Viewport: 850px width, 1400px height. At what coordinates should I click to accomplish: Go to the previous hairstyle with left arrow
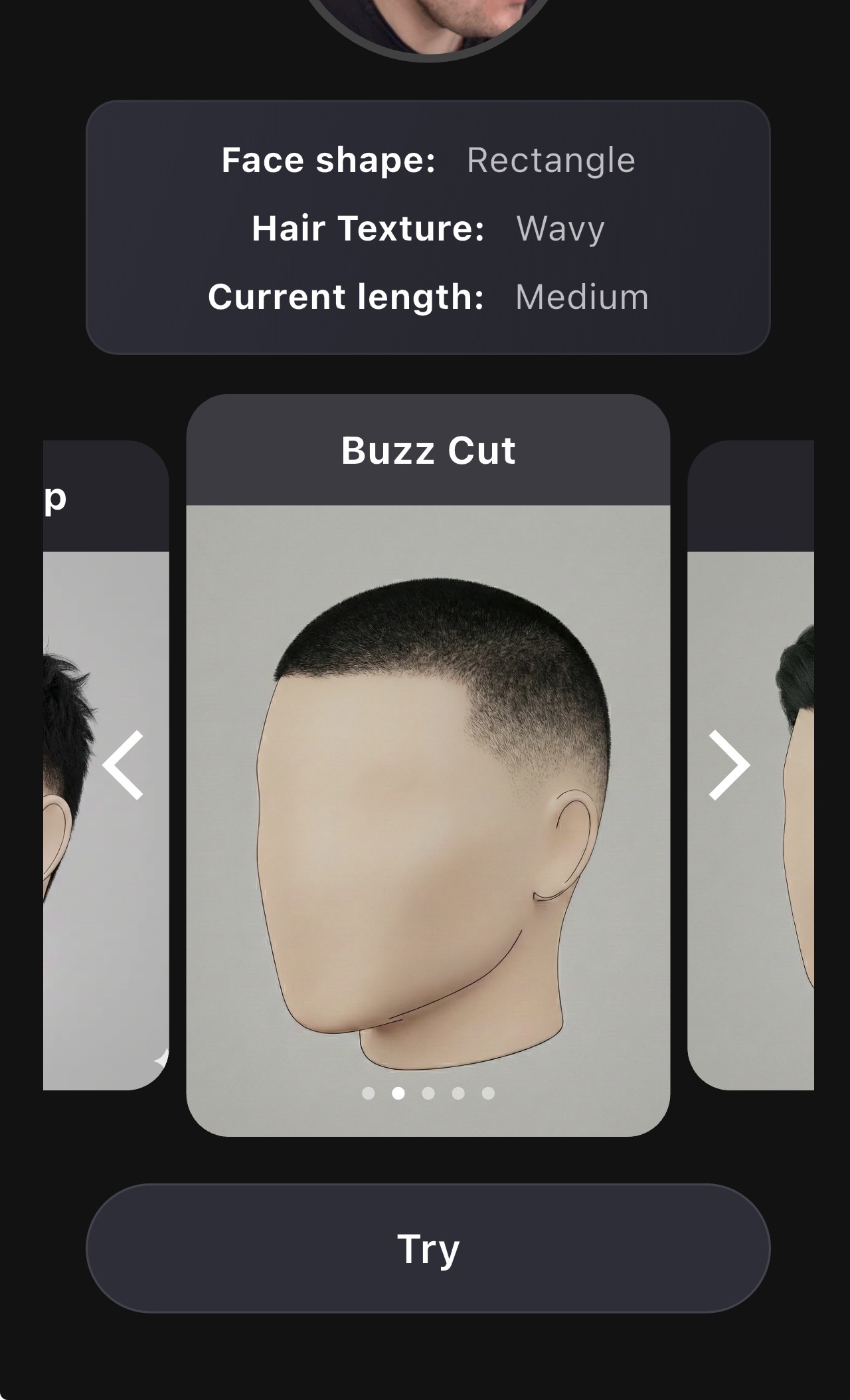click(x=123, y=765)
